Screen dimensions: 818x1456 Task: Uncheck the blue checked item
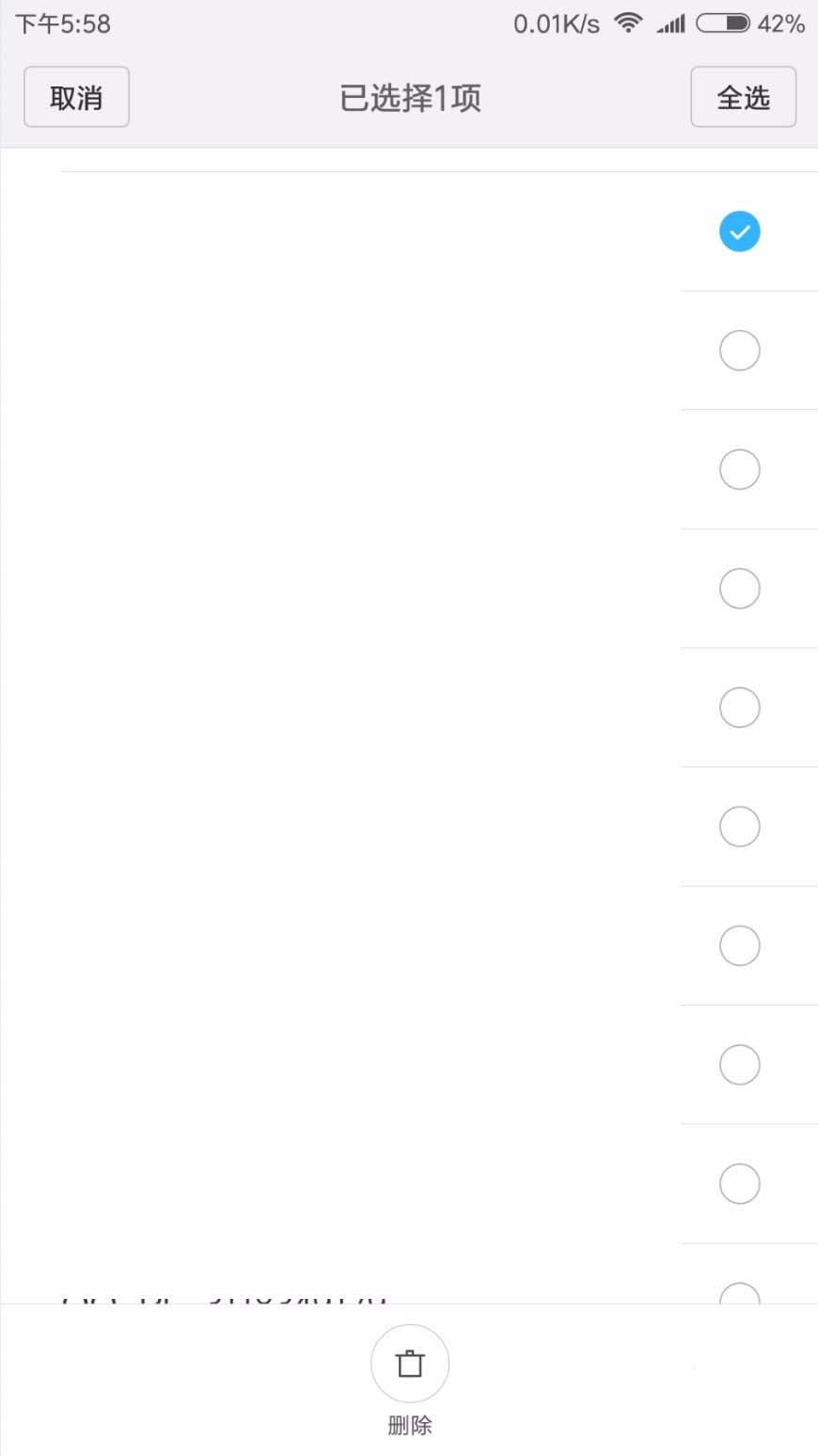739,231
